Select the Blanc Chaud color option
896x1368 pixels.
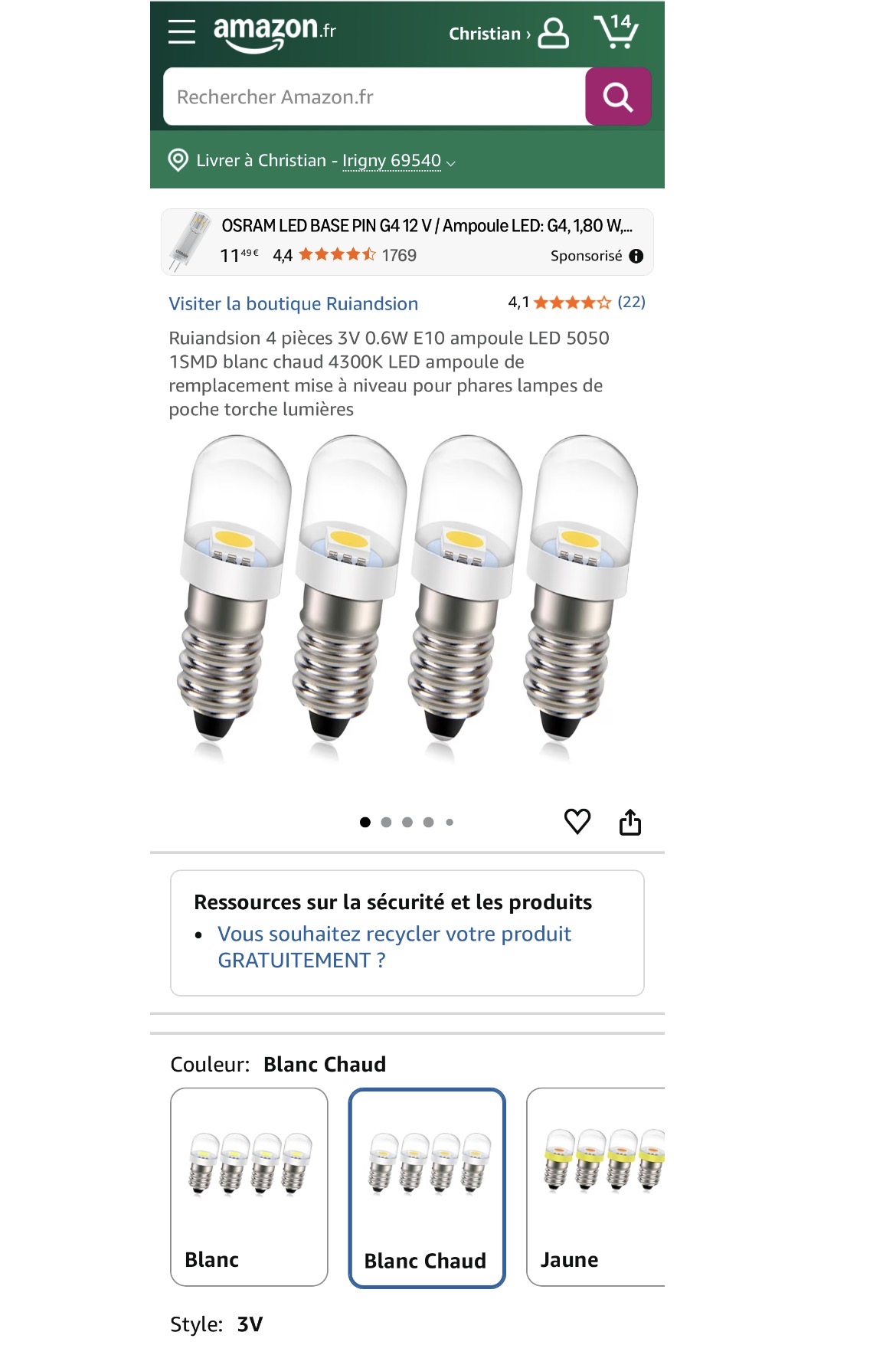click(427, 1188)
